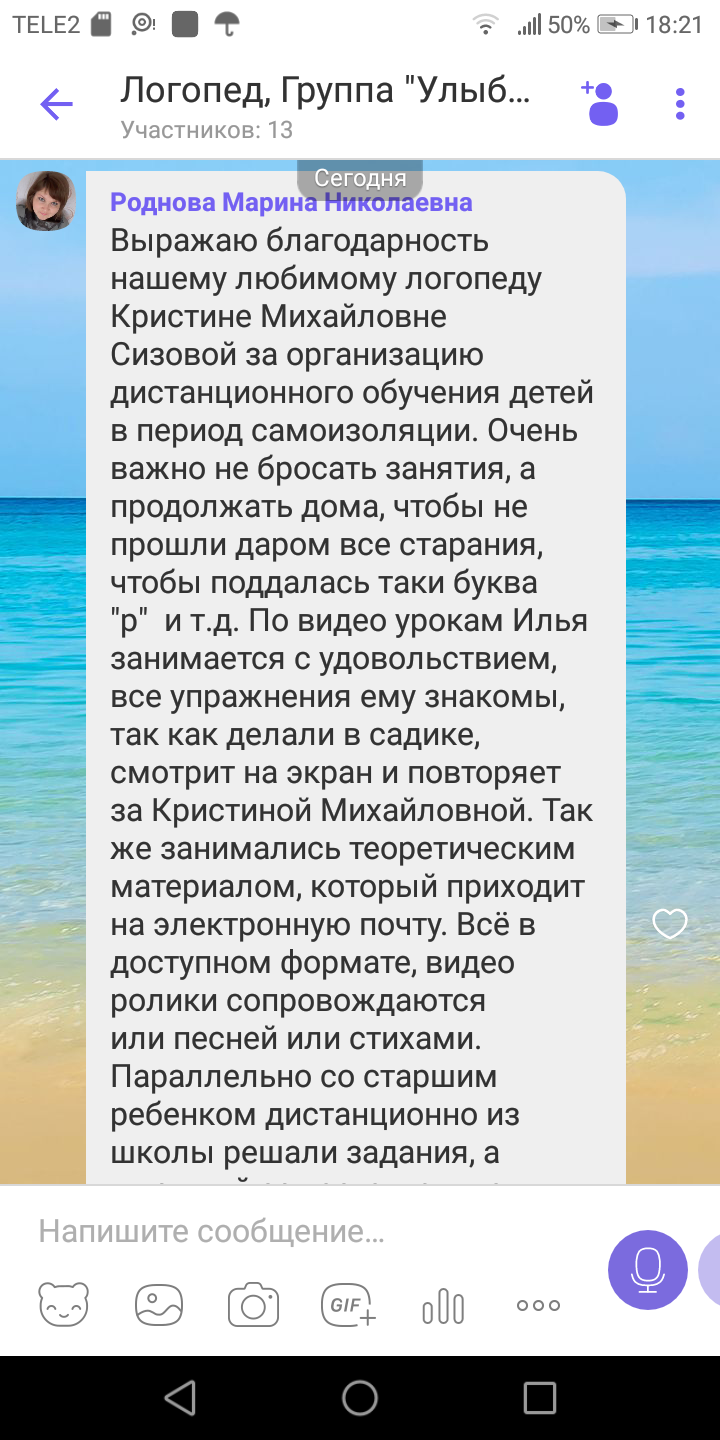Create a poll in the chat
Screen dimensions: 720x1440
point(443,1305)
